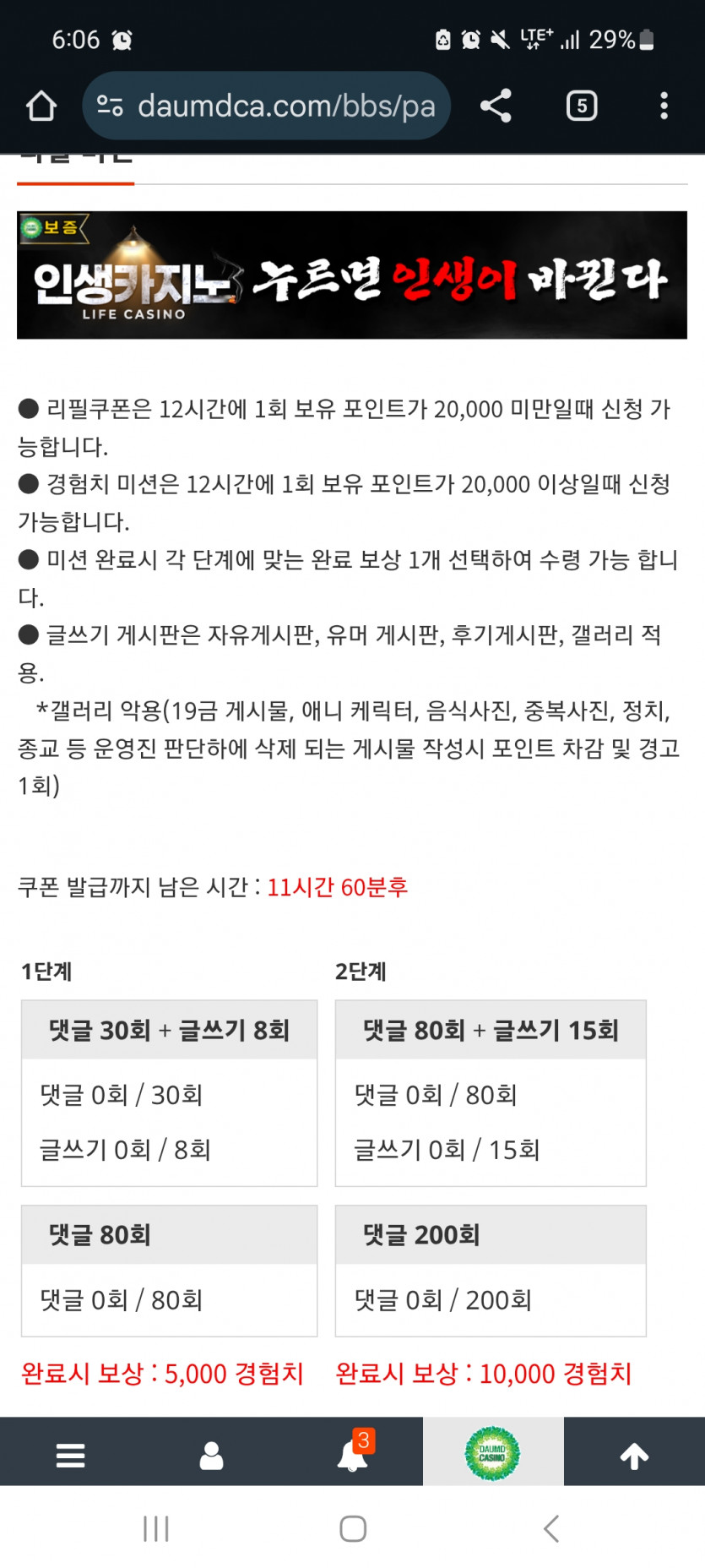Screen dimensions: 705x1568
Task: Go to the browser home page
Action: [x=41, y=106]
